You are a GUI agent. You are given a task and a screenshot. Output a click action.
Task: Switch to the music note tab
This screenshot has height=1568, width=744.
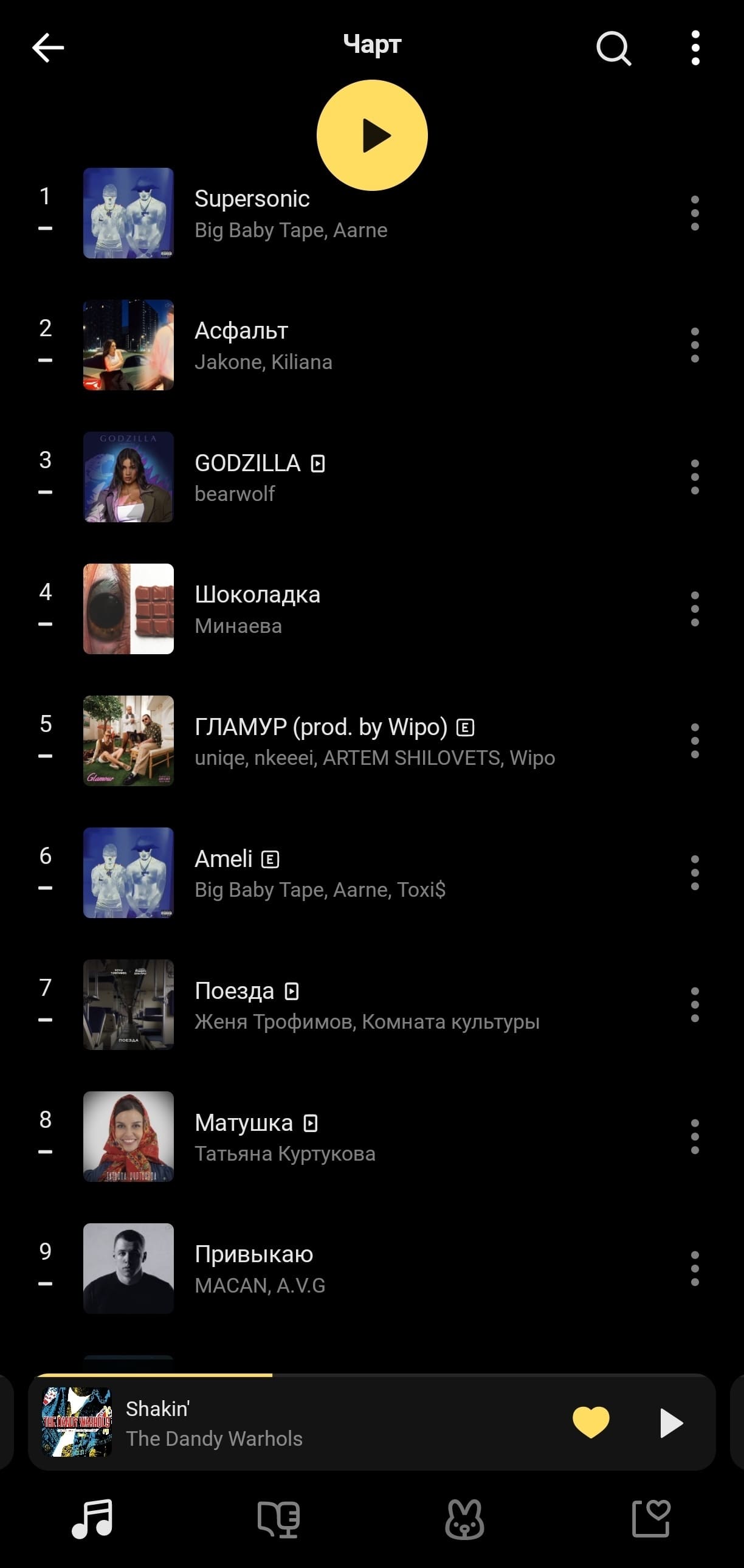tap(92, 1519)
